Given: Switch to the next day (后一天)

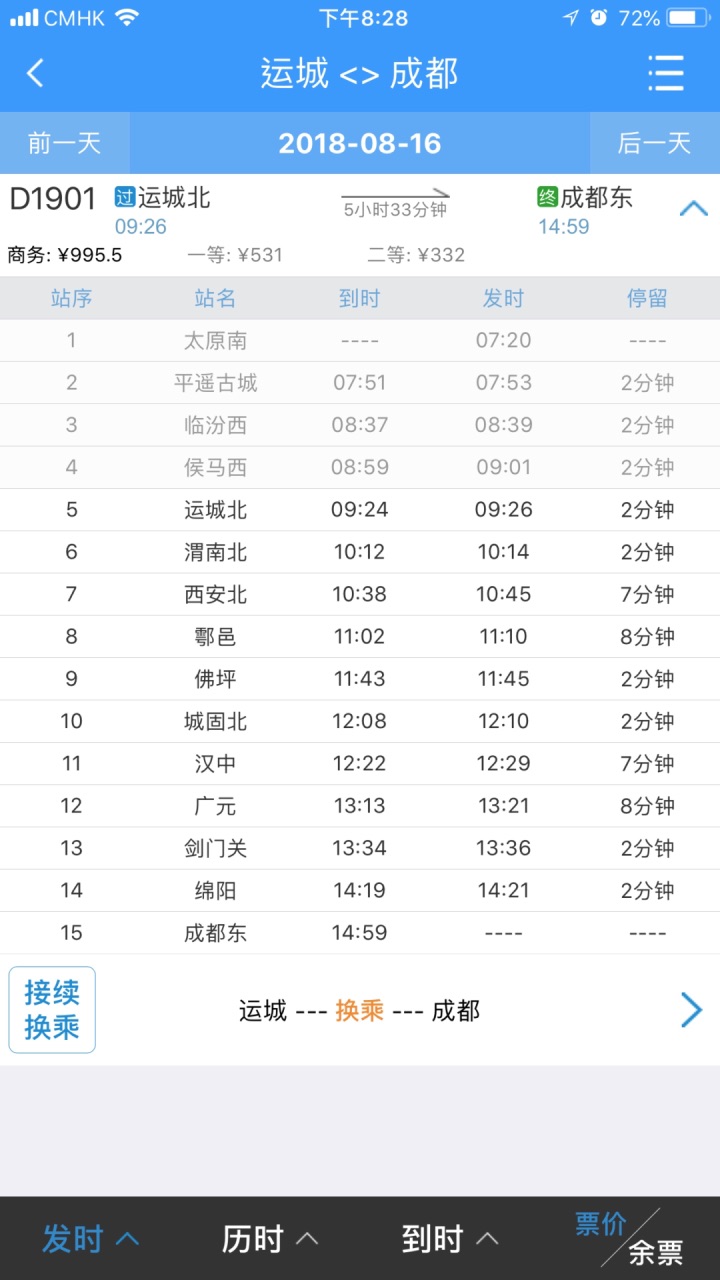Looking at the screenshot, I should [x=655, y=143].
